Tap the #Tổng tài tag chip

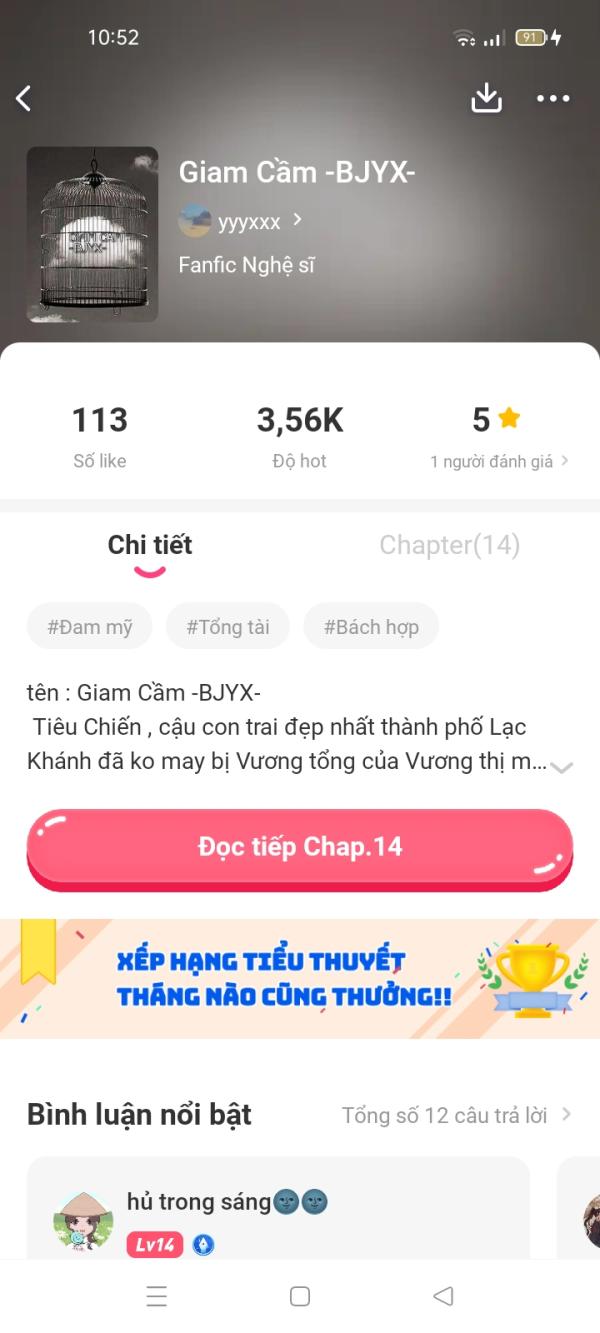228,627
